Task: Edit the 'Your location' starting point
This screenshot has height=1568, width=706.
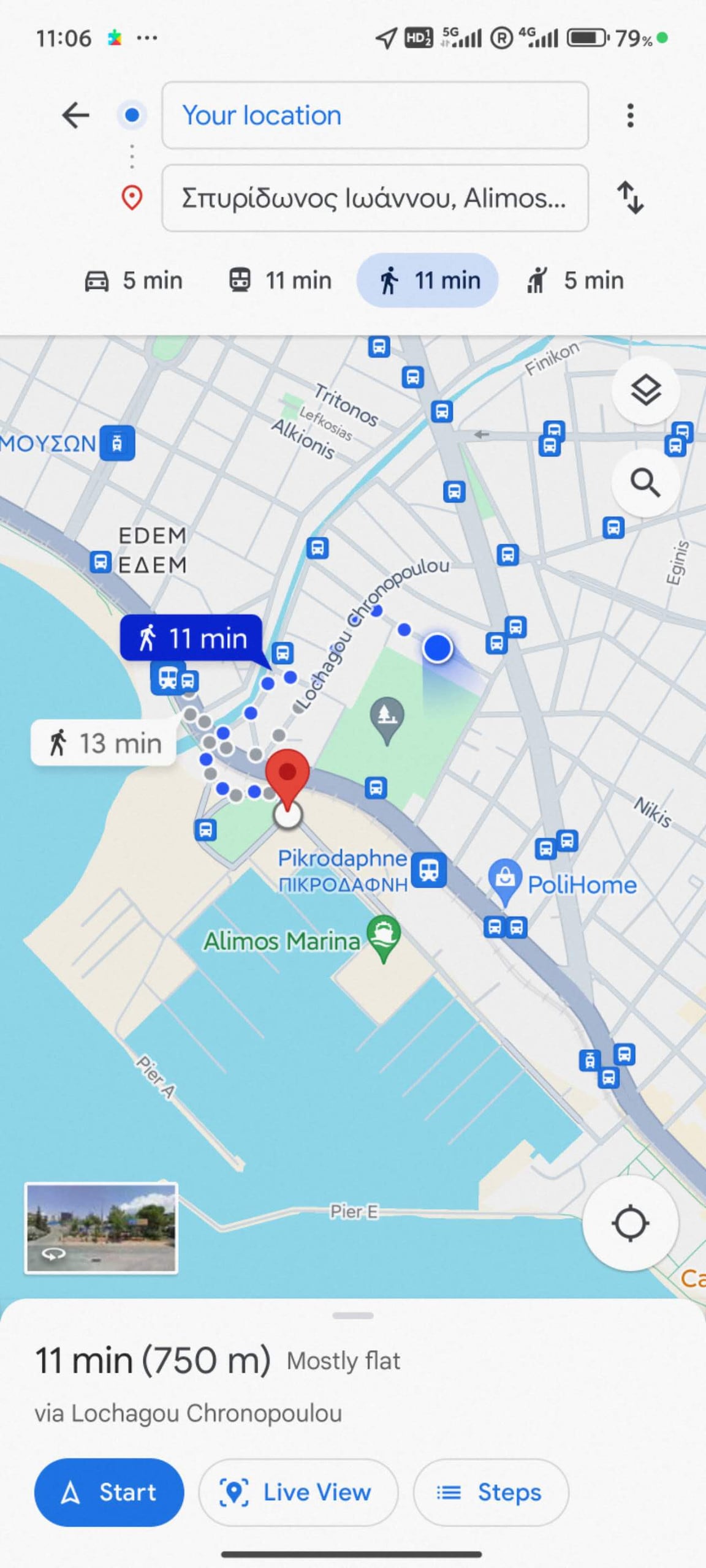Action: point(374,115)
